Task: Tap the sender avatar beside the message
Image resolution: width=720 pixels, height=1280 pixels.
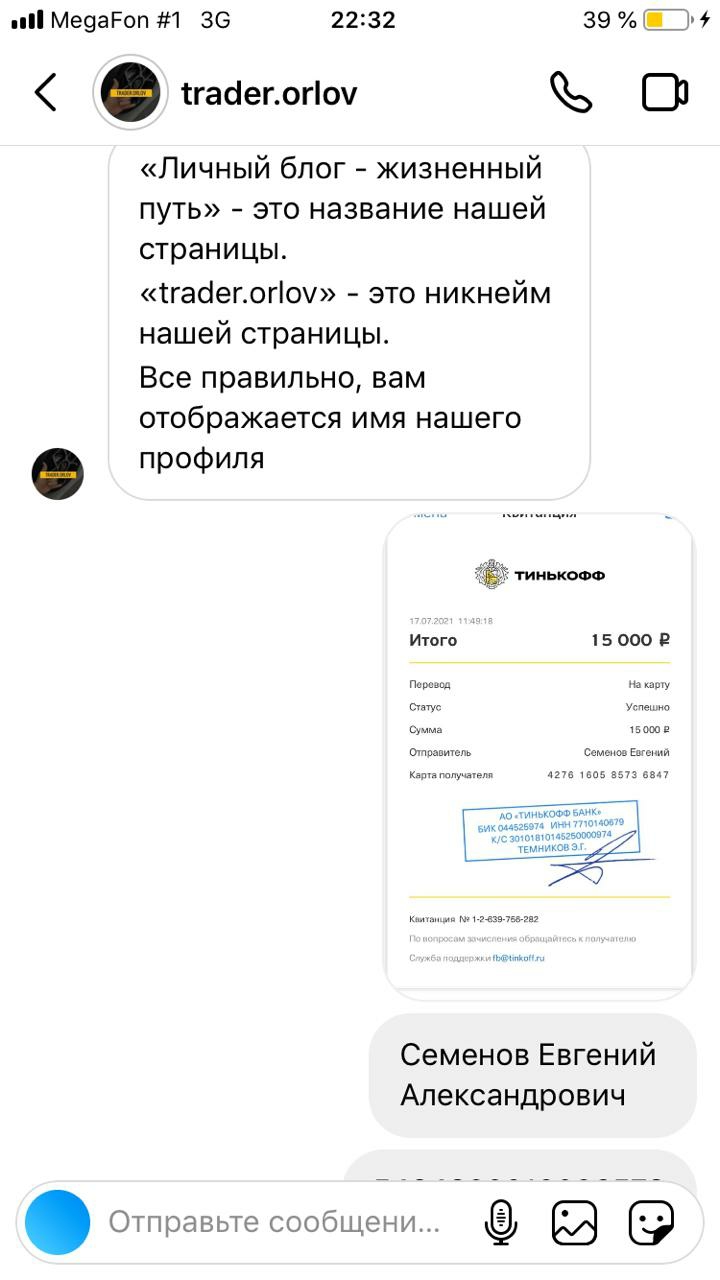Action: (x=58, y=474)
